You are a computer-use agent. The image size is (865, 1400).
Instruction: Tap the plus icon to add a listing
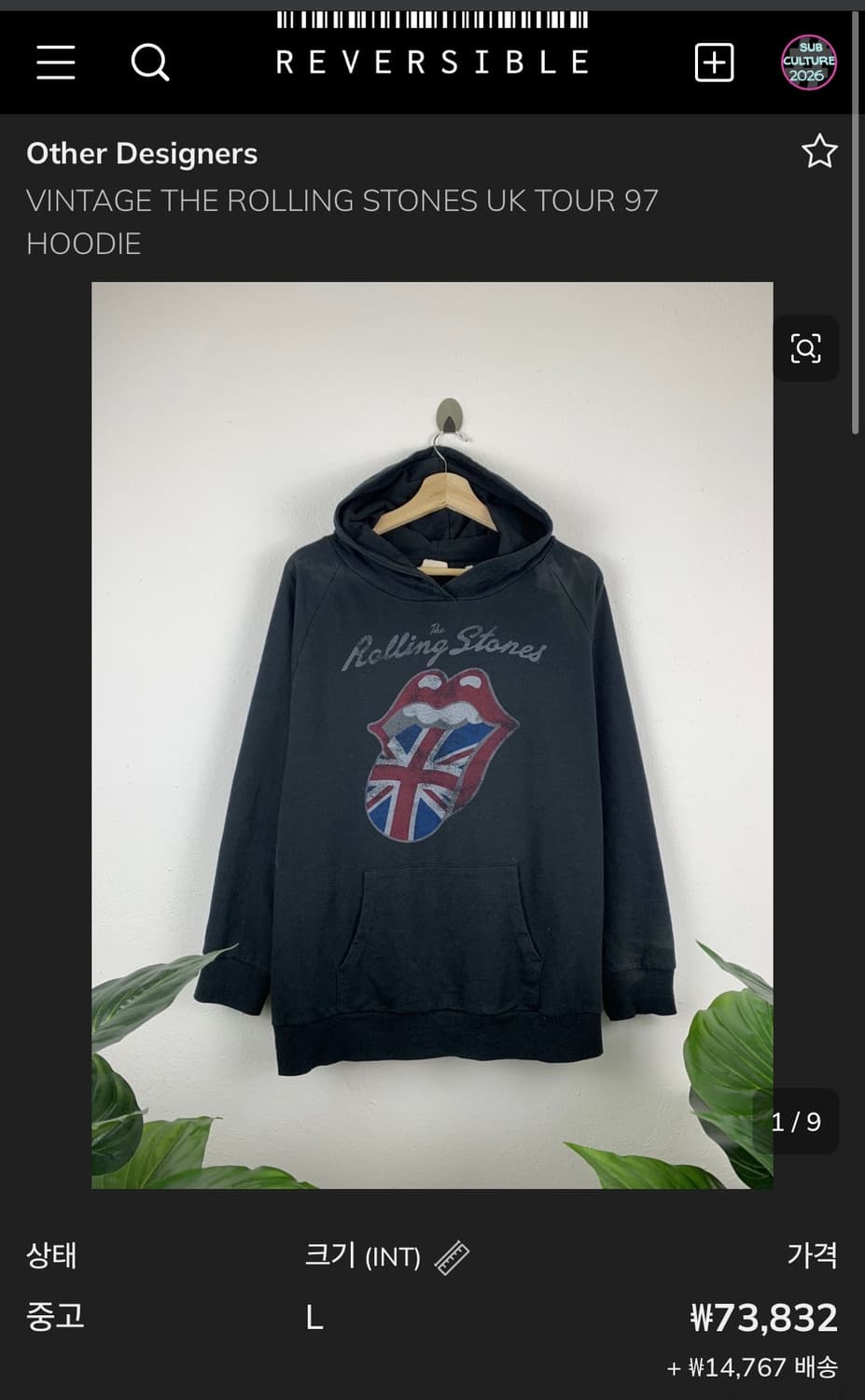click(x=712, y=62)
